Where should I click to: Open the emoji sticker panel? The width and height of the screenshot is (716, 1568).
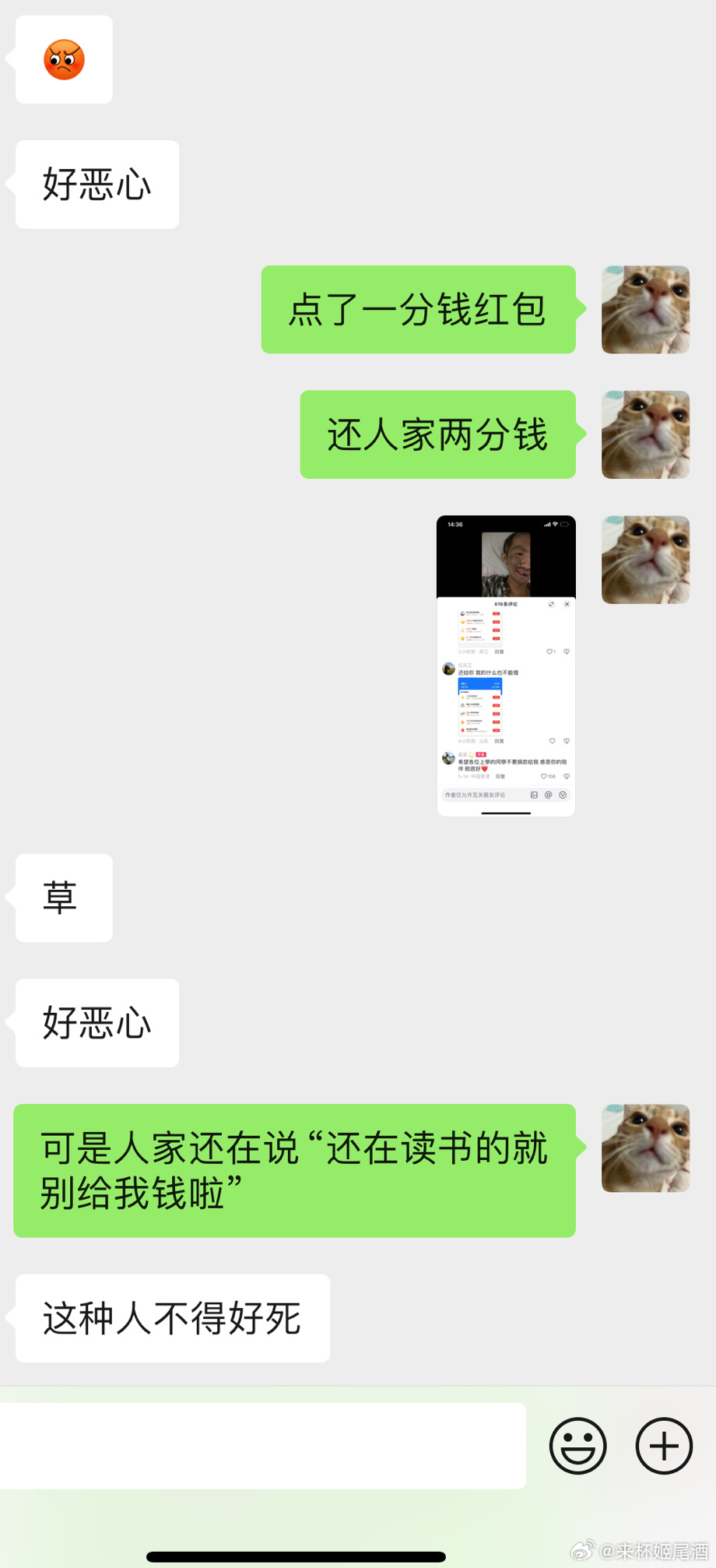click(x=577, y=1446)
